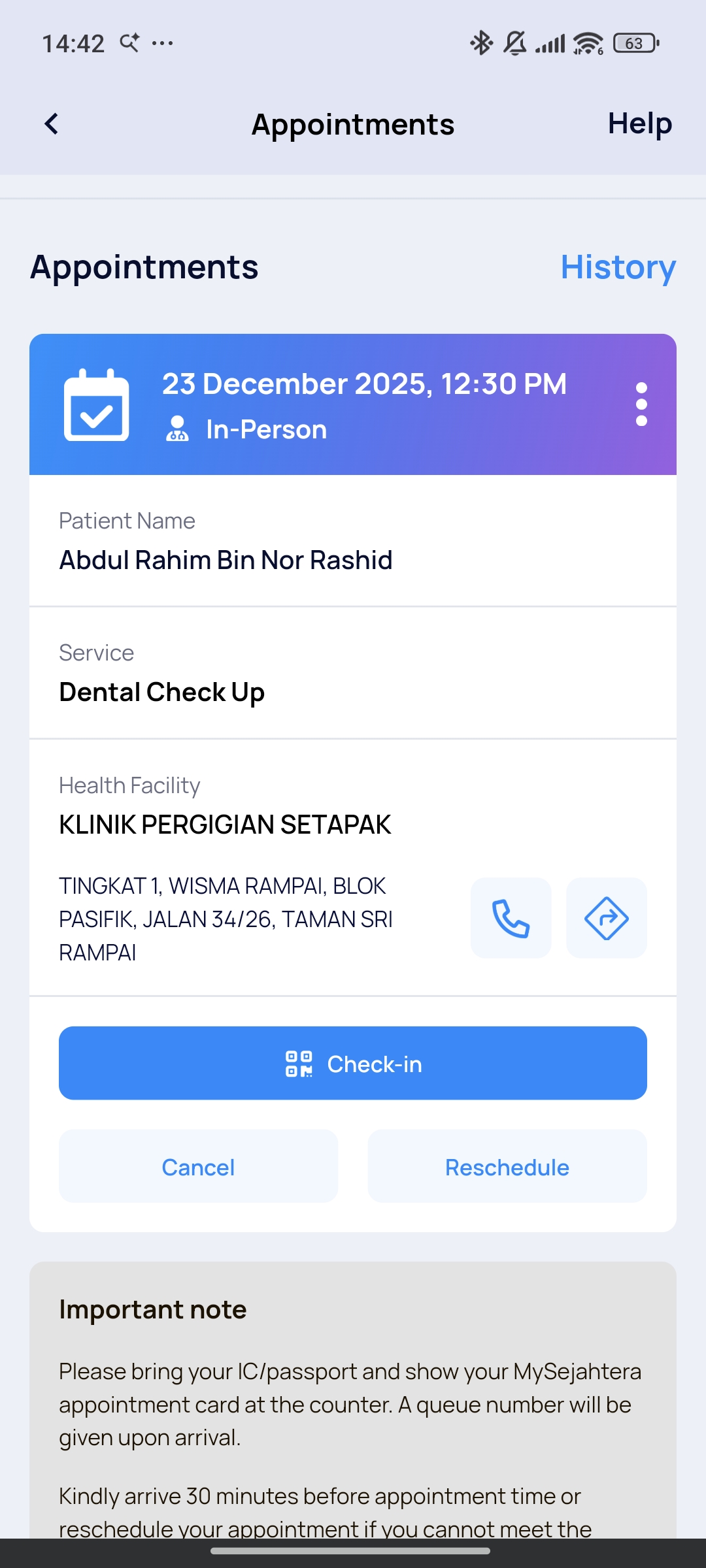Reschedule the appointment

507,1167
